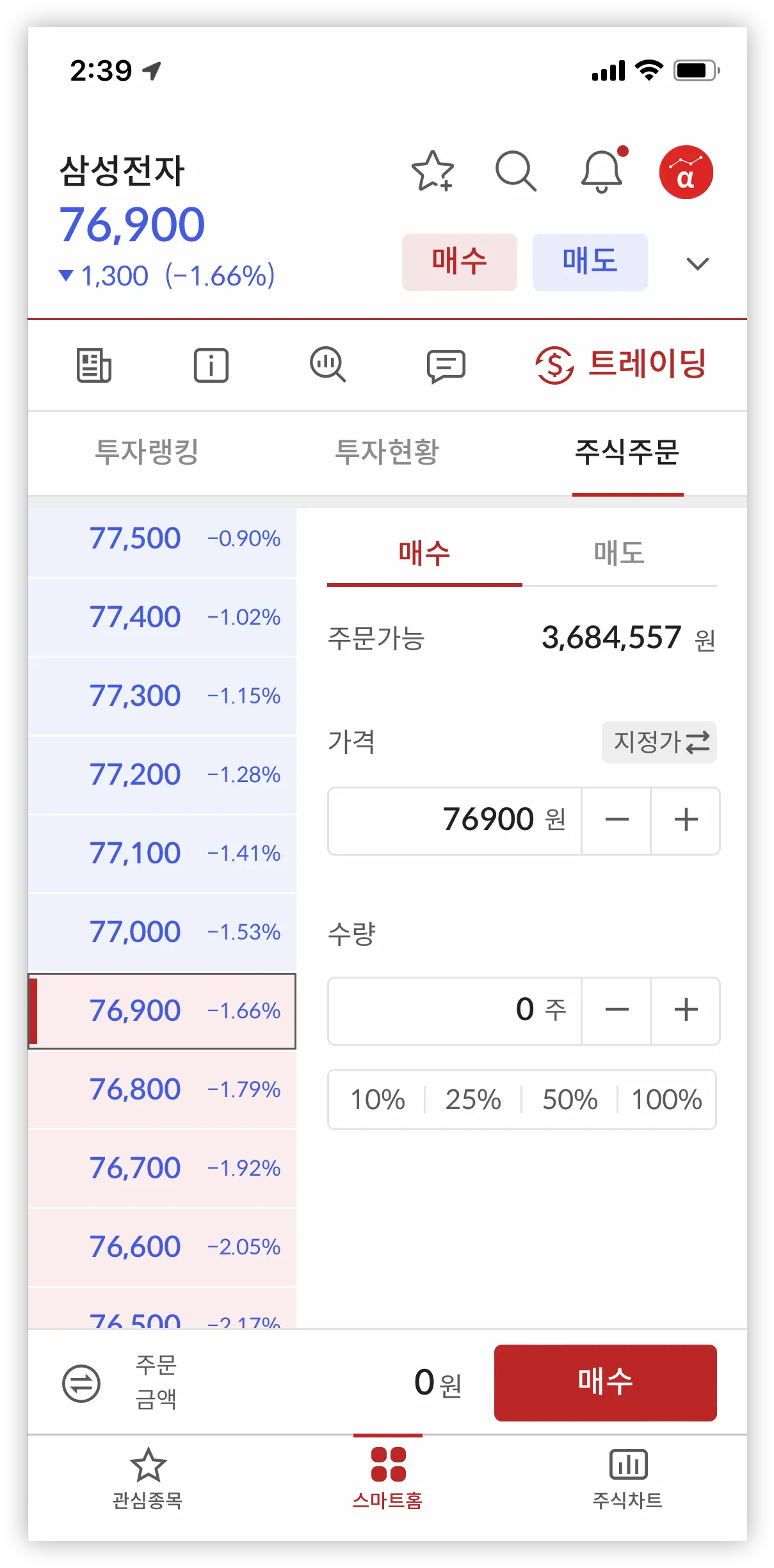
Task: Add 삼성전자 to favorites with star icon
Action: [x=433, y=172]
